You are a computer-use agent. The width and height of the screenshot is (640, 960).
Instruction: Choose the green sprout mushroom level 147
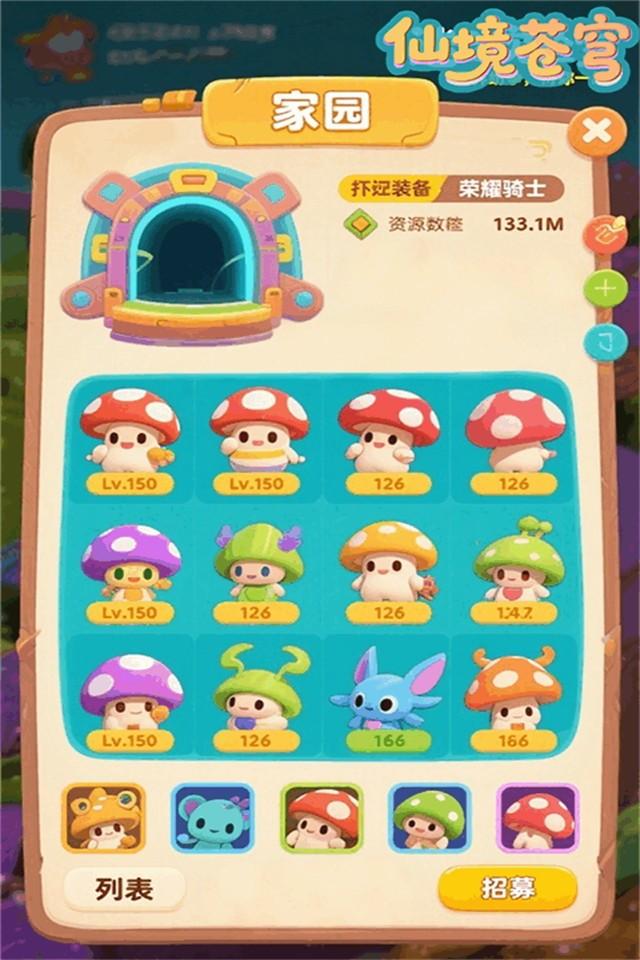tap(513, 570)
